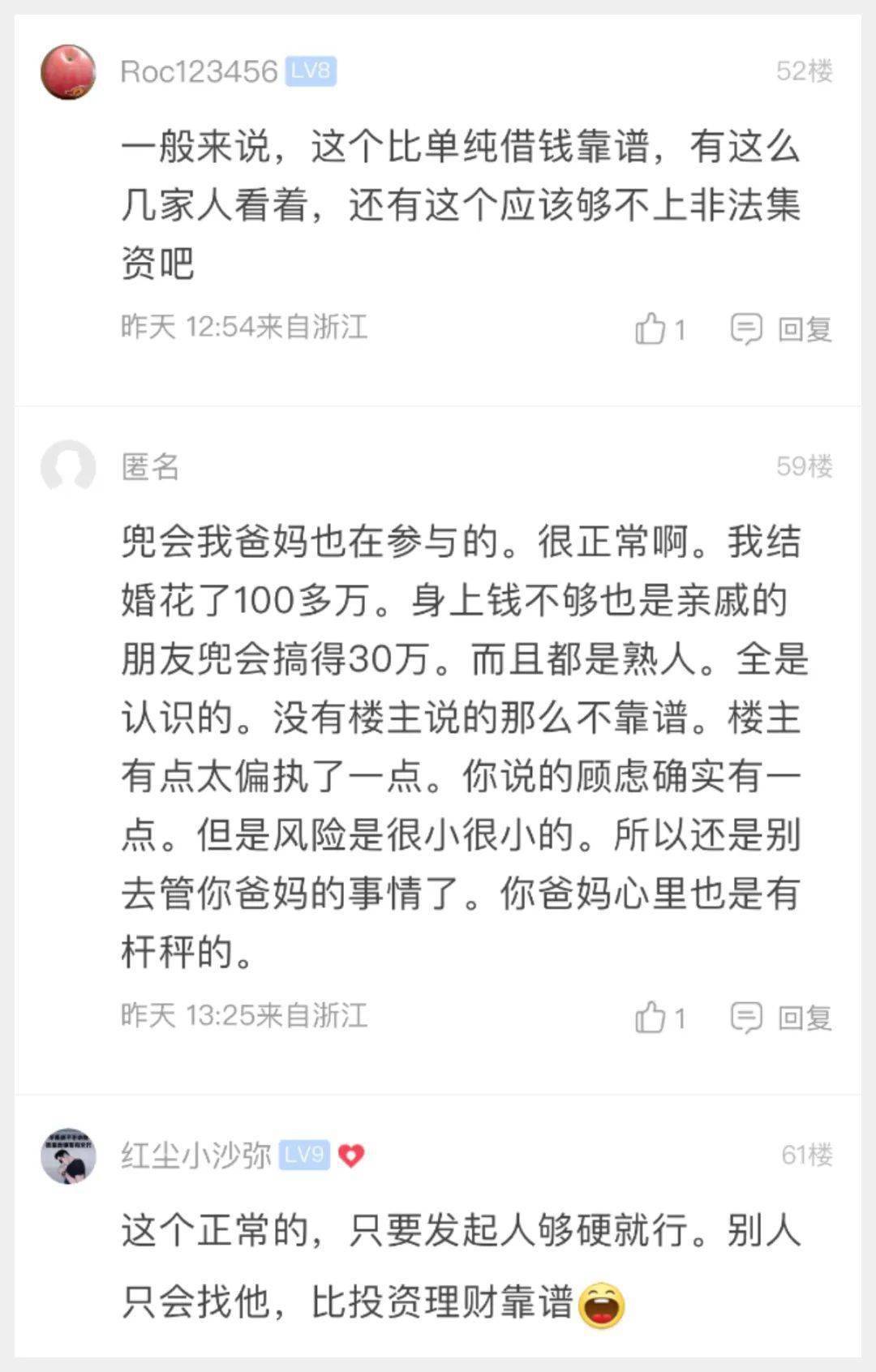Open Roc123456's profile avatar

[69, 73]
